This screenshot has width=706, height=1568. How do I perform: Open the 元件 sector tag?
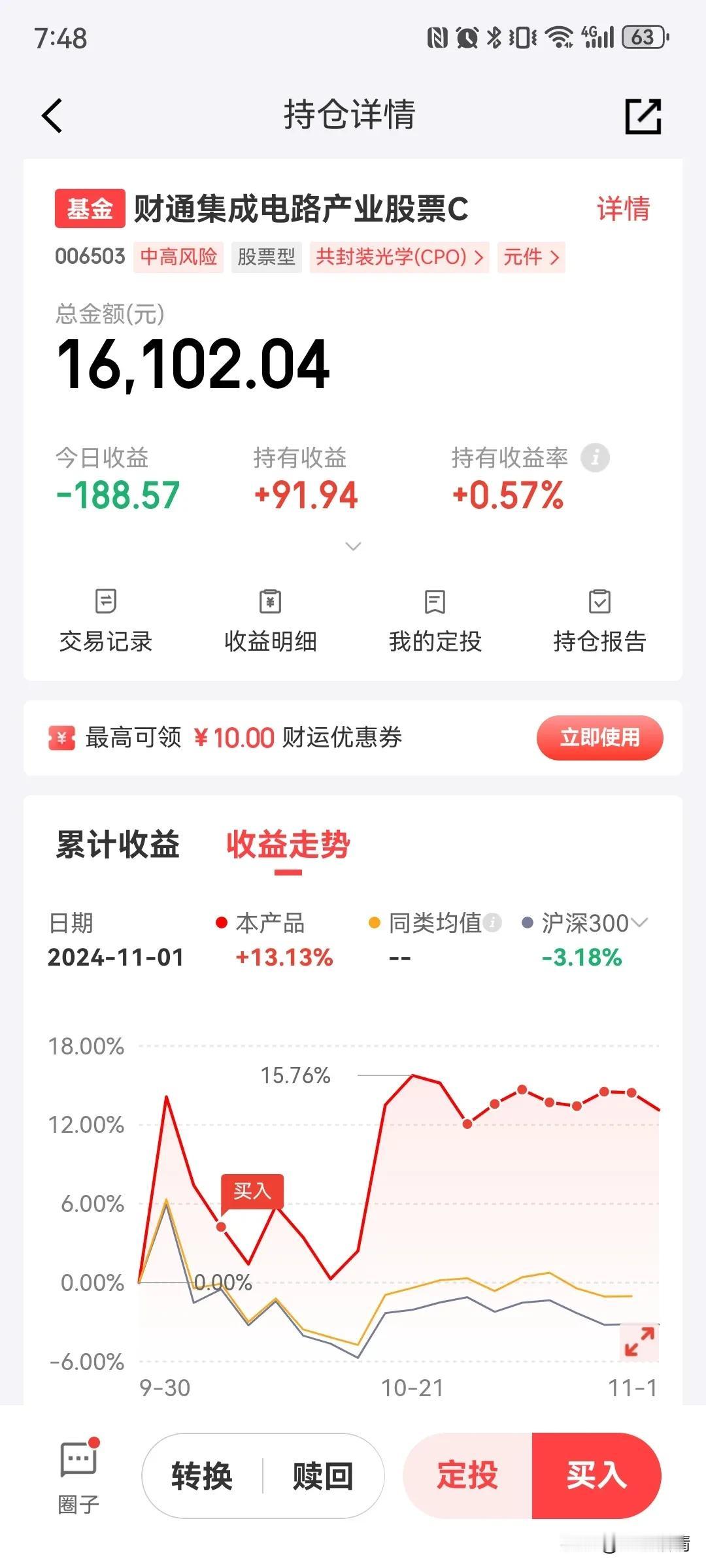[531, 257]
